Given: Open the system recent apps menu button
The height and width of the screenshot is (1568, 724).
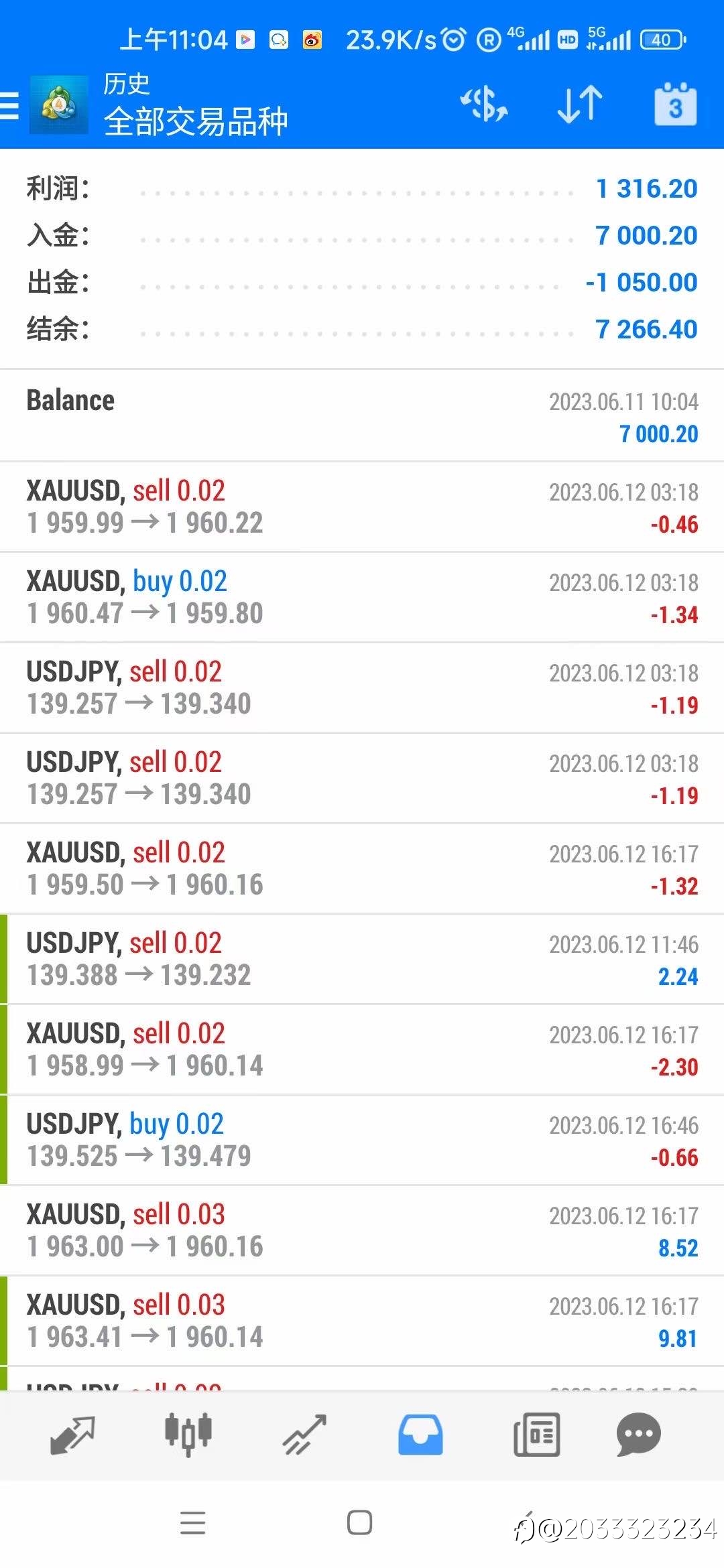Looking at the screenshot, I should click(x=192, y=1522).
